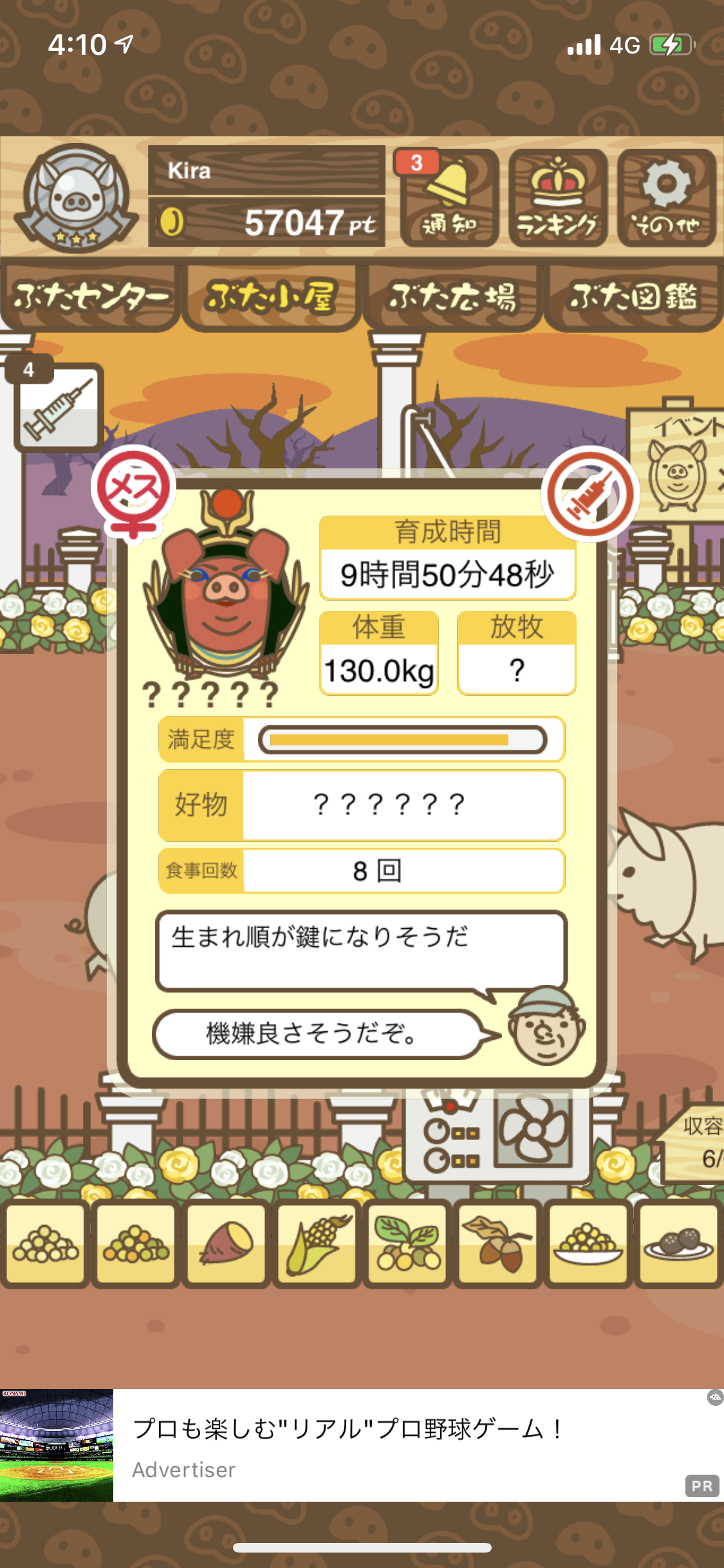The height and width of the screenshot is (1568, 724).
Task: Tap the syringe item with 4 badge
Action: 59,407
